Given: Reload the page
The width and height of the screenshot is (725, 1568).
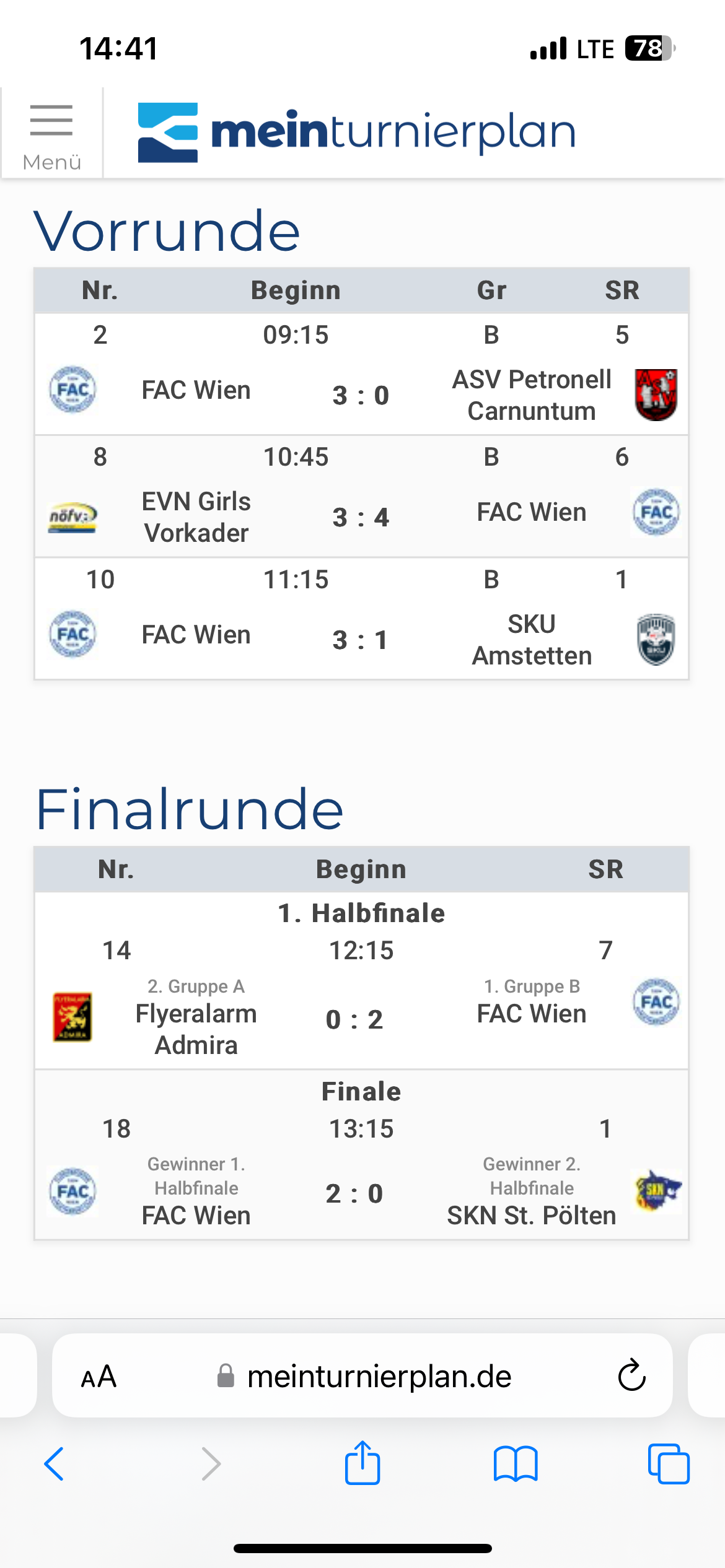Looking at the screenshot, I should coord(631,1375).
